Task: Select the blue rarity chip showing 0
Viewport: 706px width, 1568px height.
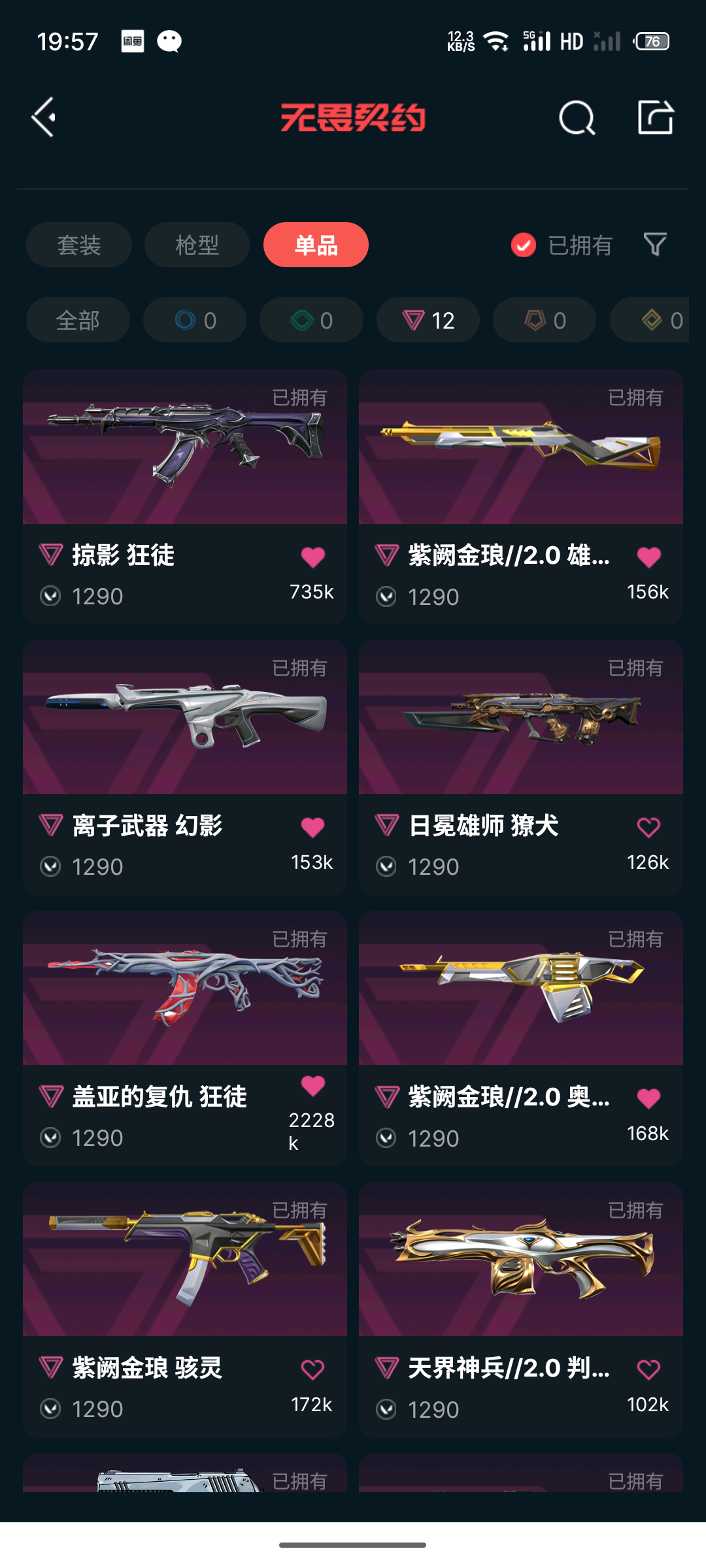Action: click(x=195, y=320)
